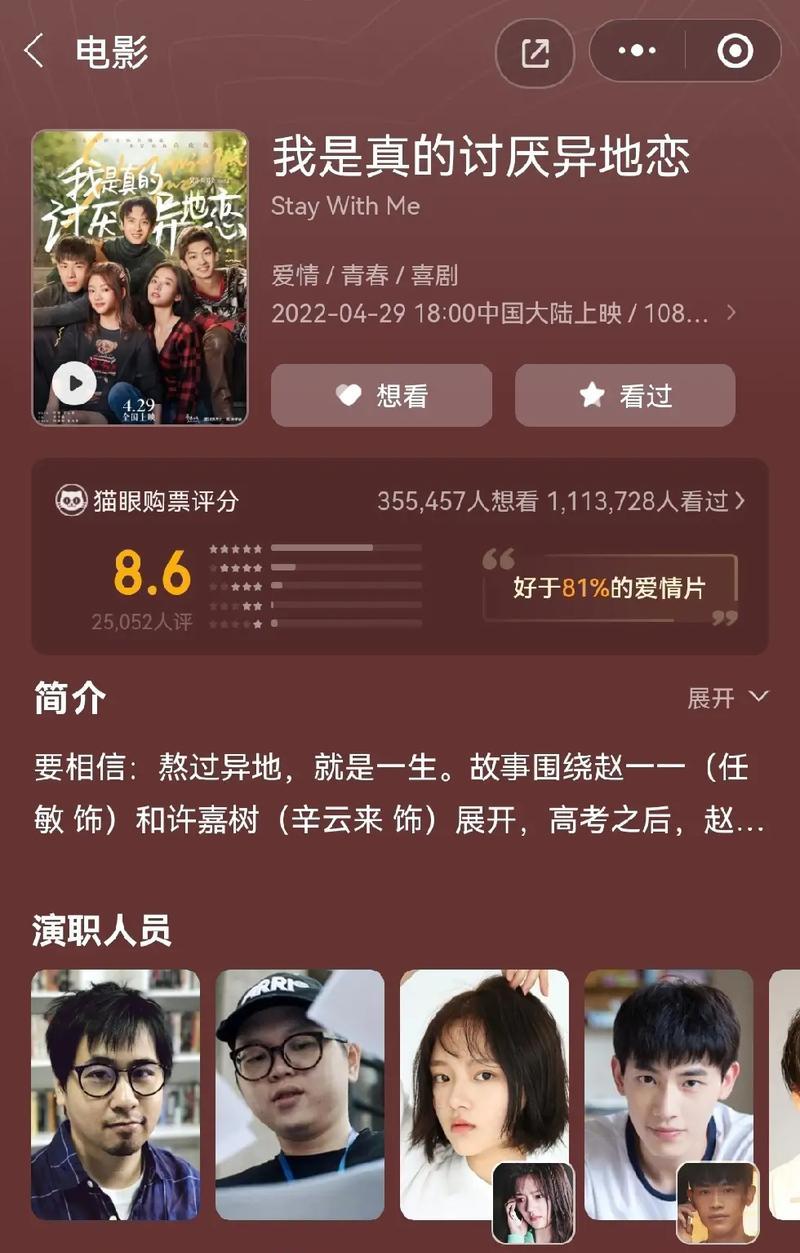The image size is (800, 1253).
Task: Share this movie via the share icon
Action: click(536, 52)
